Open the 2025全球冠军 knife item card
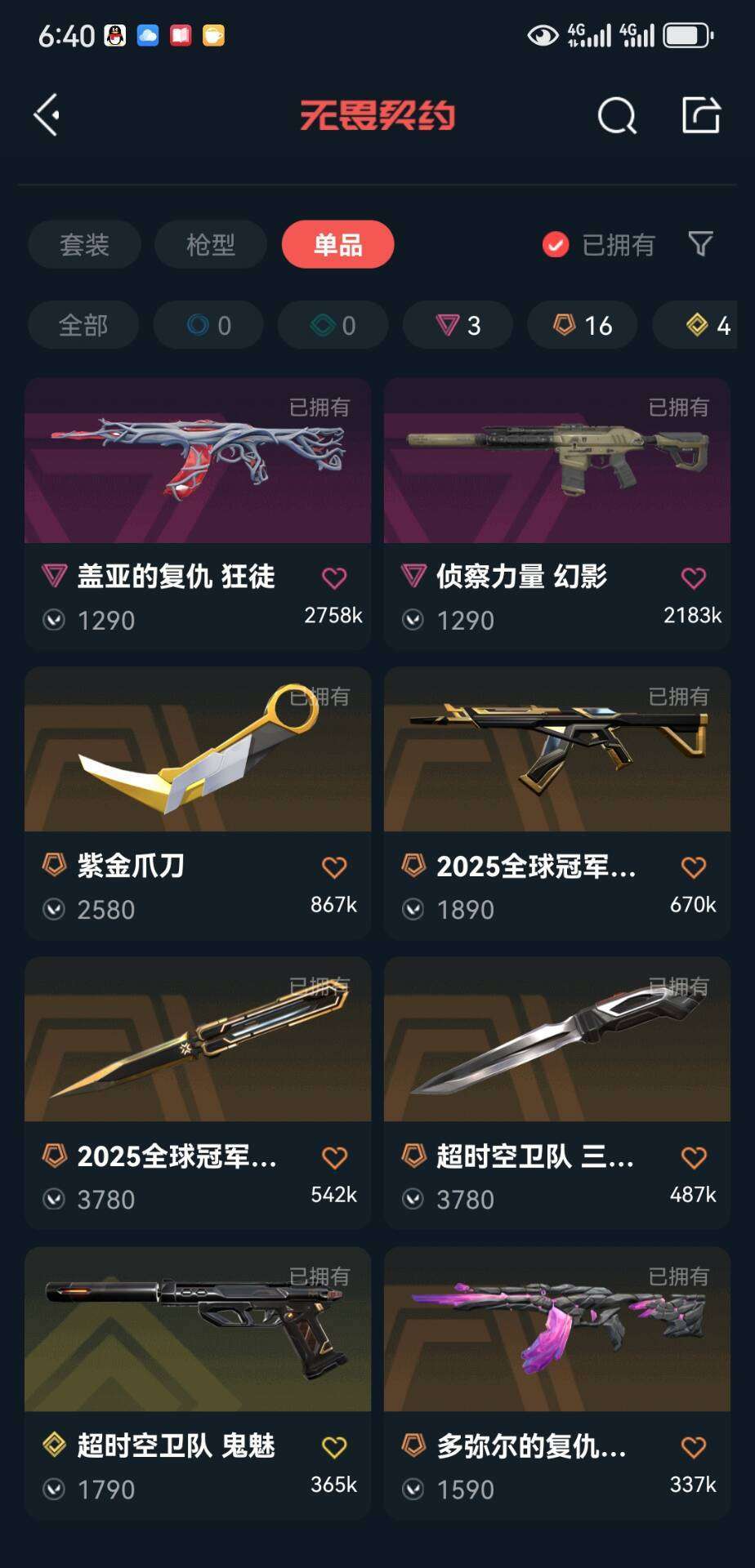The image size is (755, 1568). pyautogui.click(x=197, y=1041)
